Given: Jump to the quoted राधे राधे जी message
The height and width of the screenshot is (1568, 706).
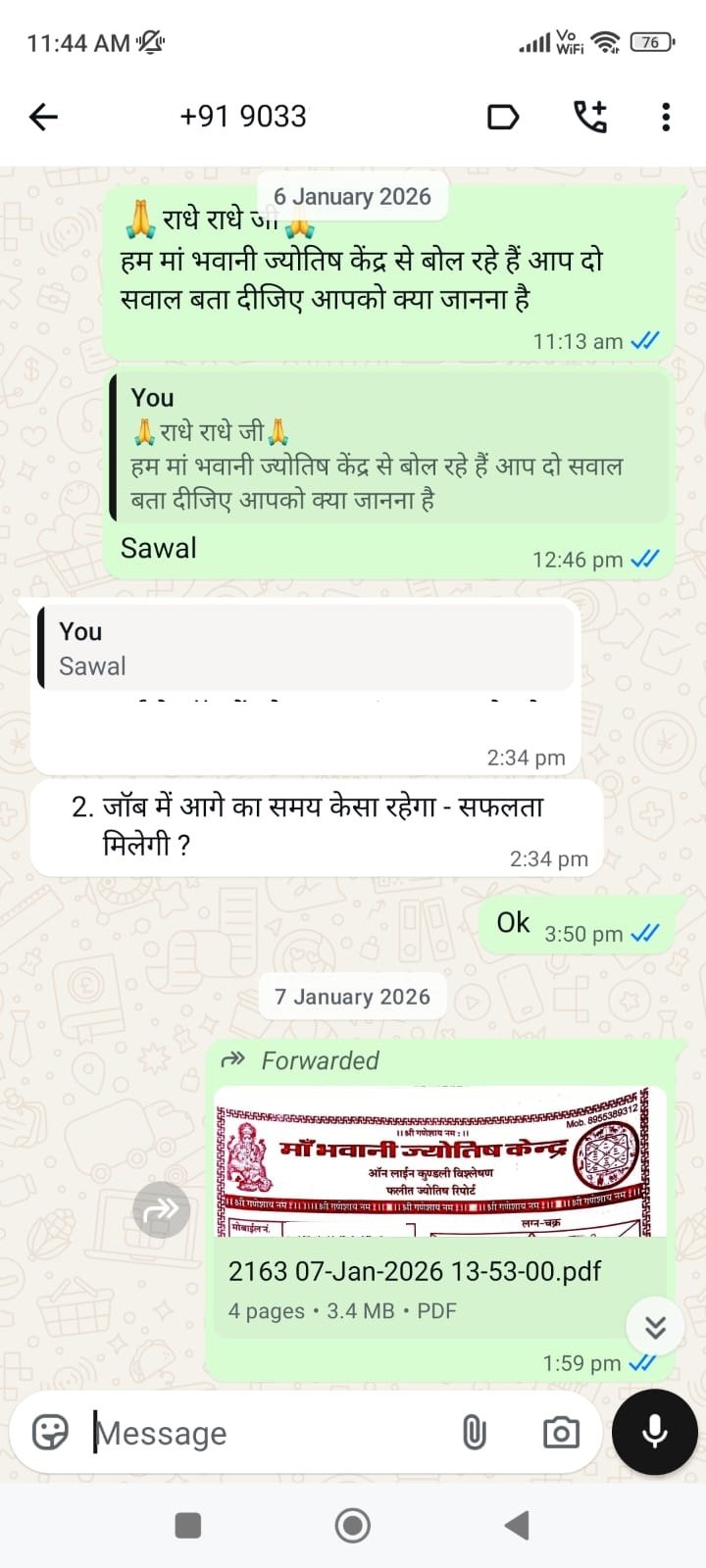Looking at the screenshot, I should pos(390,447).
